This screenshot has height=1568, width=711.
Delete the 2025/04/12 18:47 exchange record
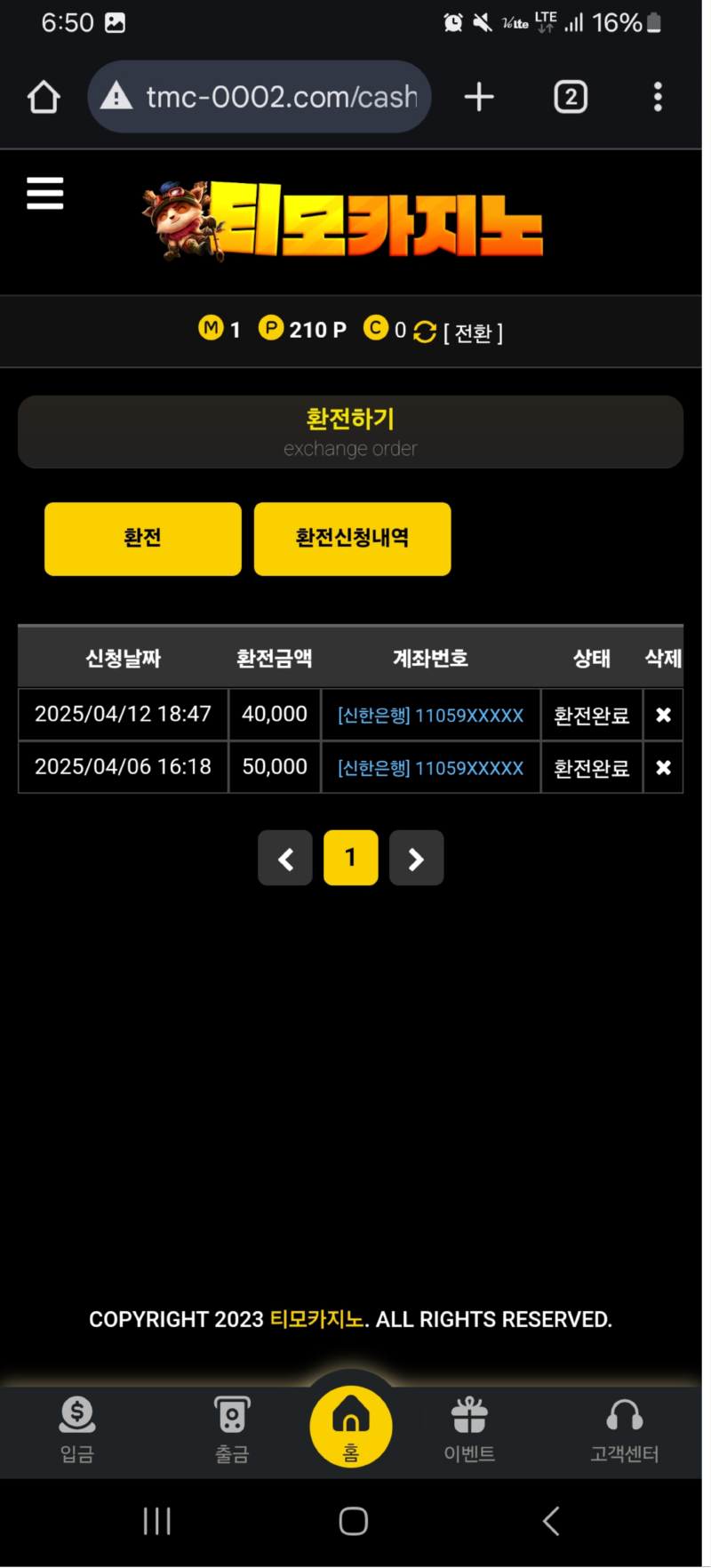[x=663, y=715]
